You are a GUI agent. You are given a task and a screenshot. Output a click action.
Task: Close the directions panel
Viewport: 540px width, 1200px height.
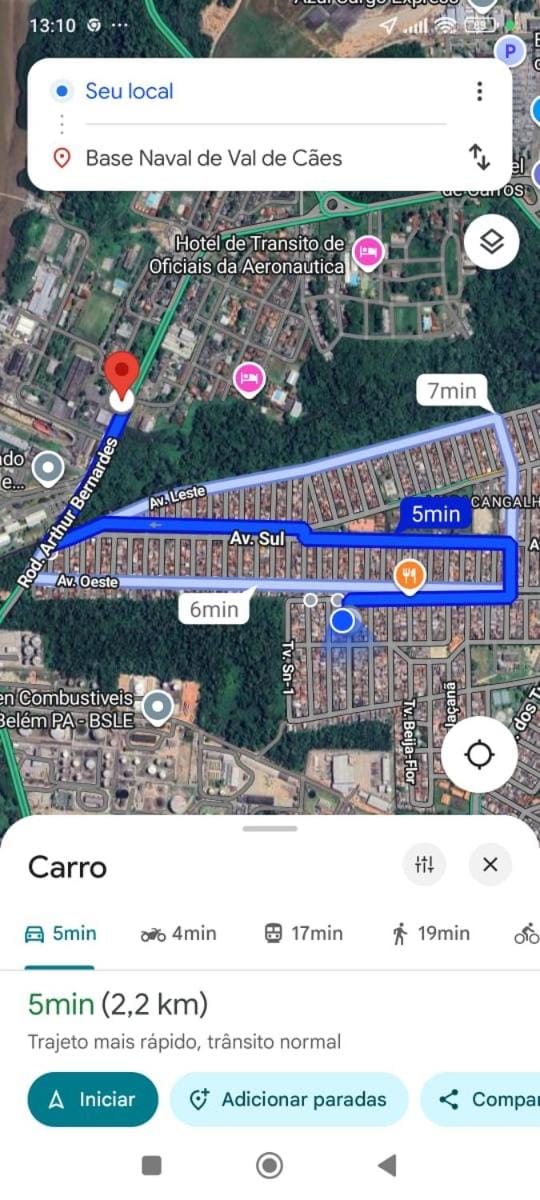click(x=490, y=865)
